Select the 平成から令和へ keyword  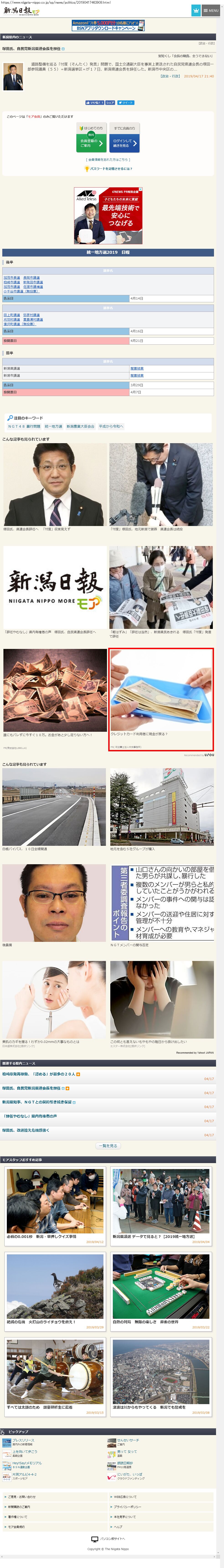click(111, 426)
